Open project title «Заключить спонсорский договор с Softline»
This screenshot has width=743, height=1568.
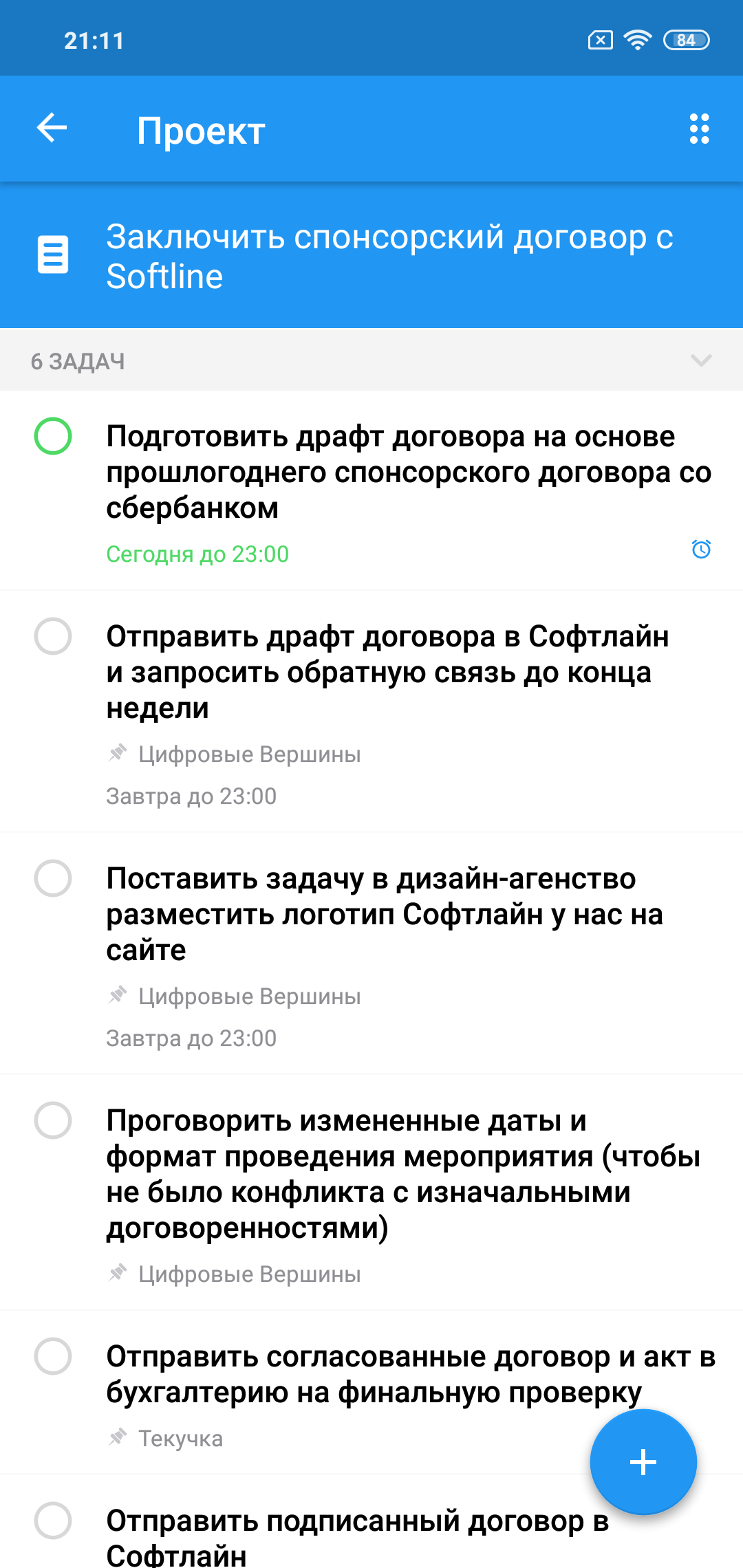389,257
